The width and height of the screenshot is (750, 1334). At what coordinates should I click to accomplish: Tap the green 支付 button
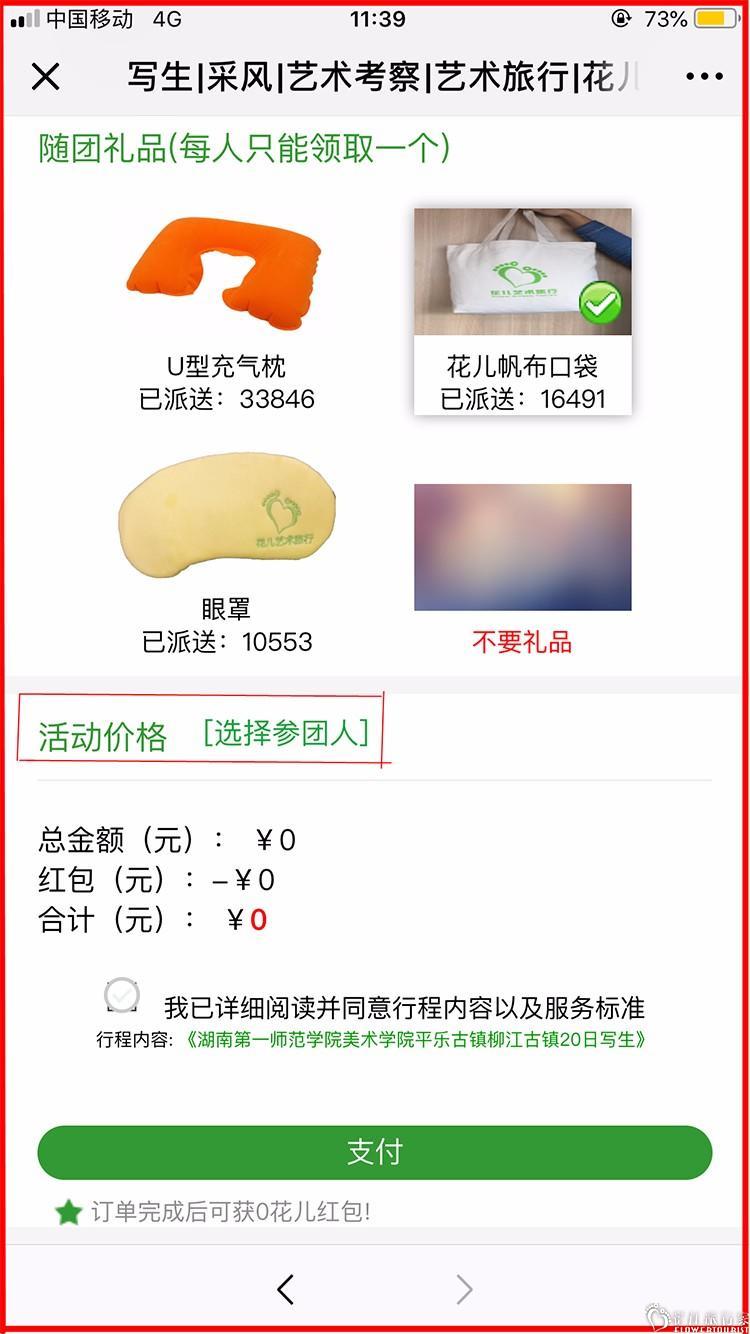click(374, 1152)
